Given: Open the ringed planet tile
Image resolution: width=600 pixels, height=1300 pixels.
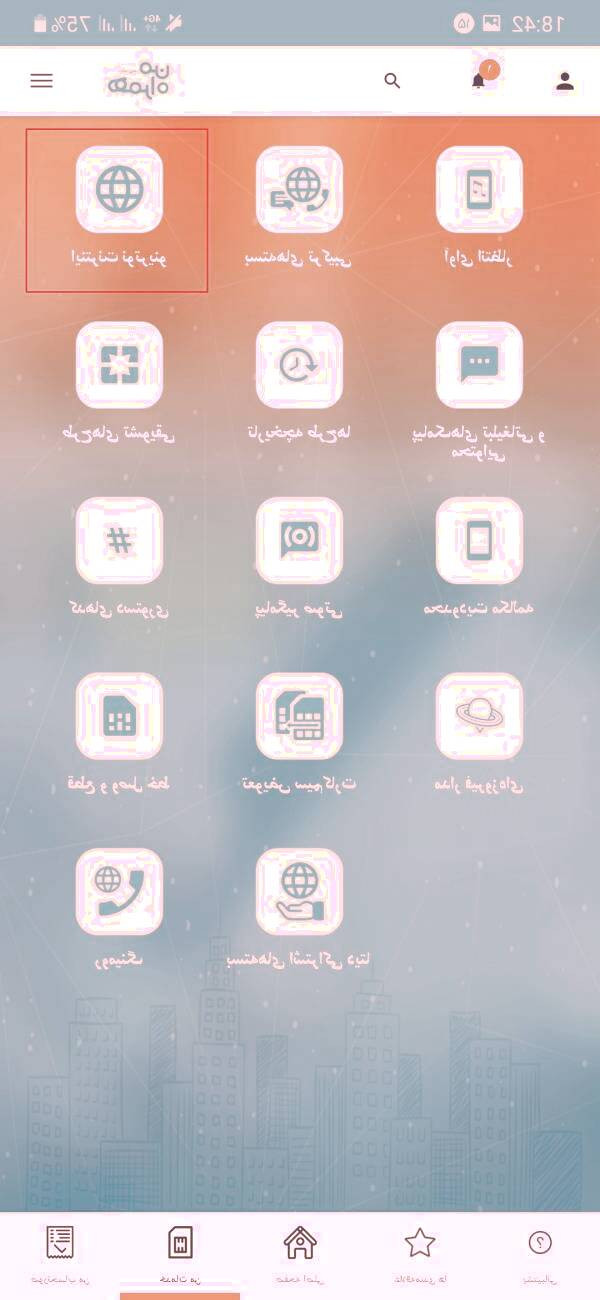Looking at the screenshot, I should [479, 716].
